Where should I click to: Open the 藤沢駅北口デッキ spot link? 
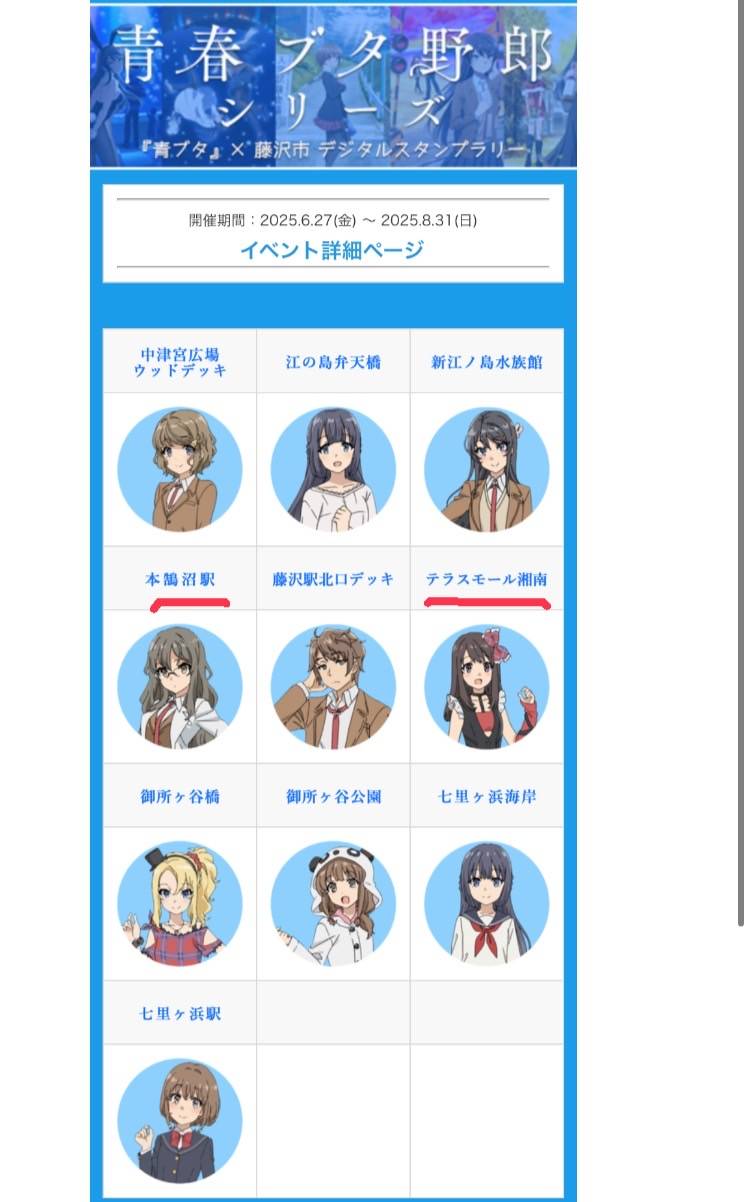(x=333, y=579)
